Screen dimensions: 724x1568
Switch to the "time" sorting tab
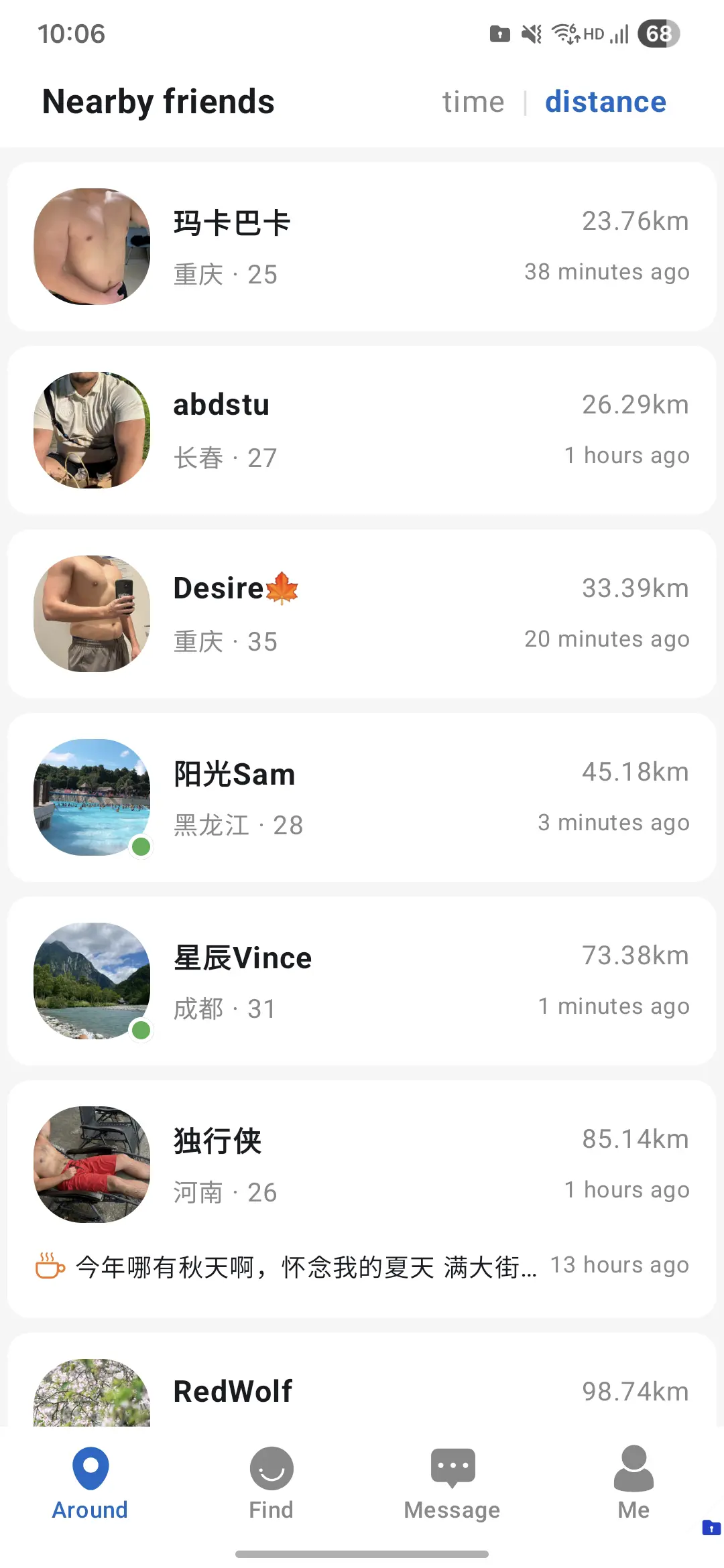473,101
